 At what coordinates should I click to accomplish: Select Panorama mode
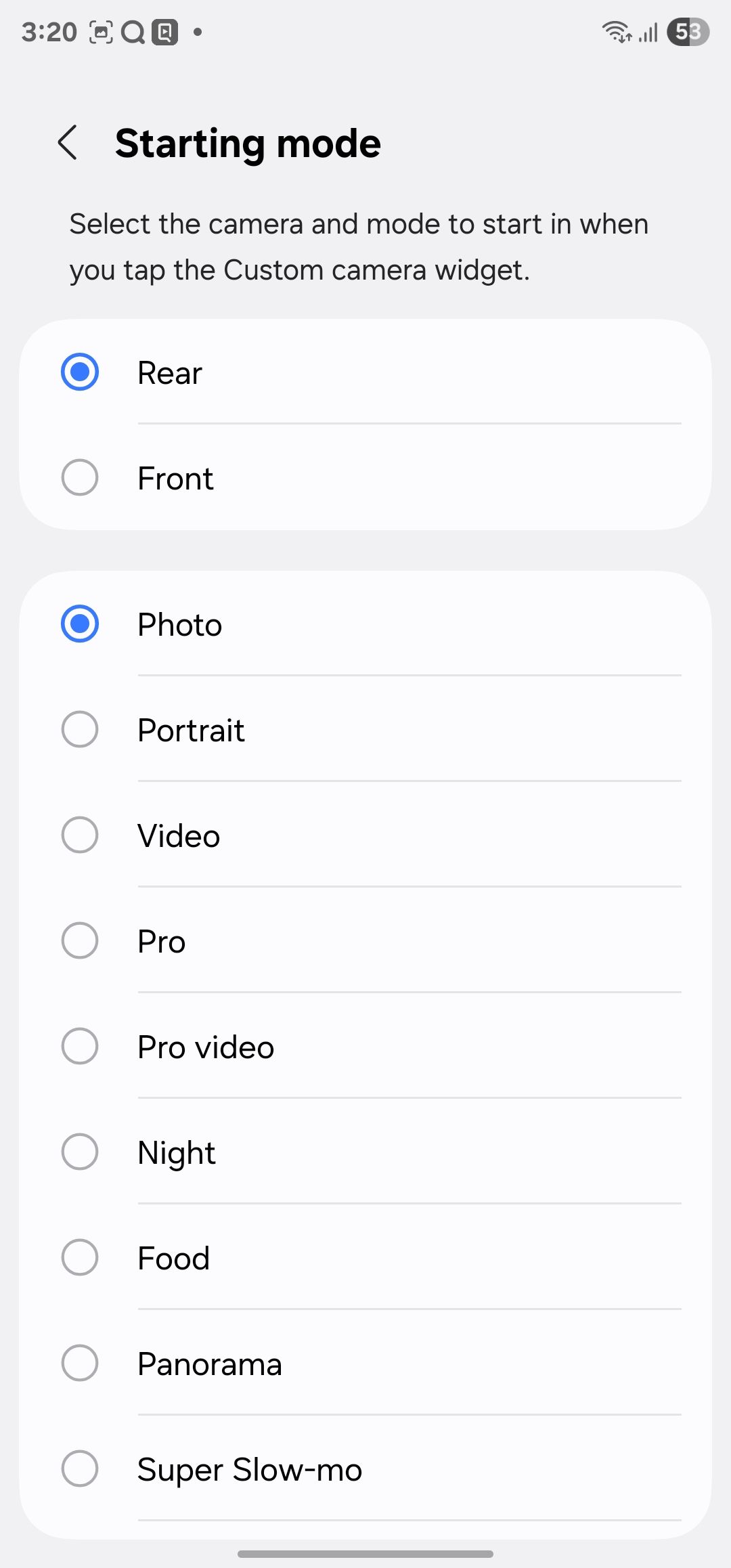coord(79,1364)
